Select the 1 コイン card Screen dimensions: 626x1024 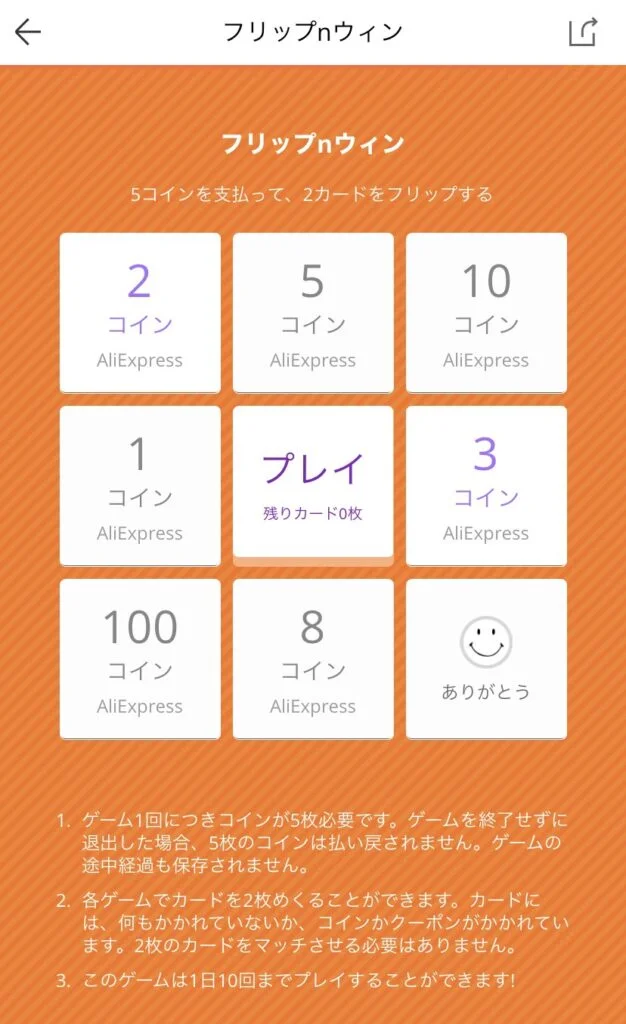pyautogui.click(x=140, y=485)
